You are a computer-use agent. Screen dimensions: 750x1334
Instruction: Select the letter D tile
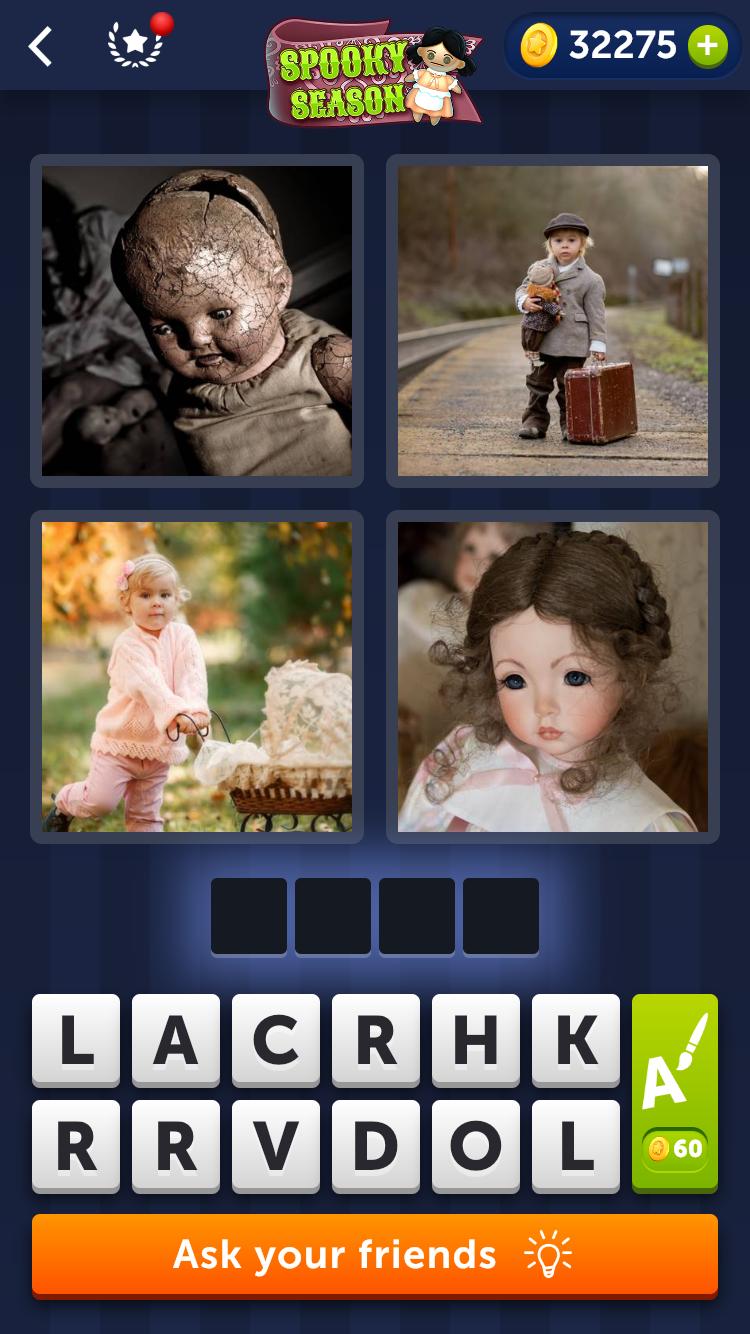(x=376, y=1145)
